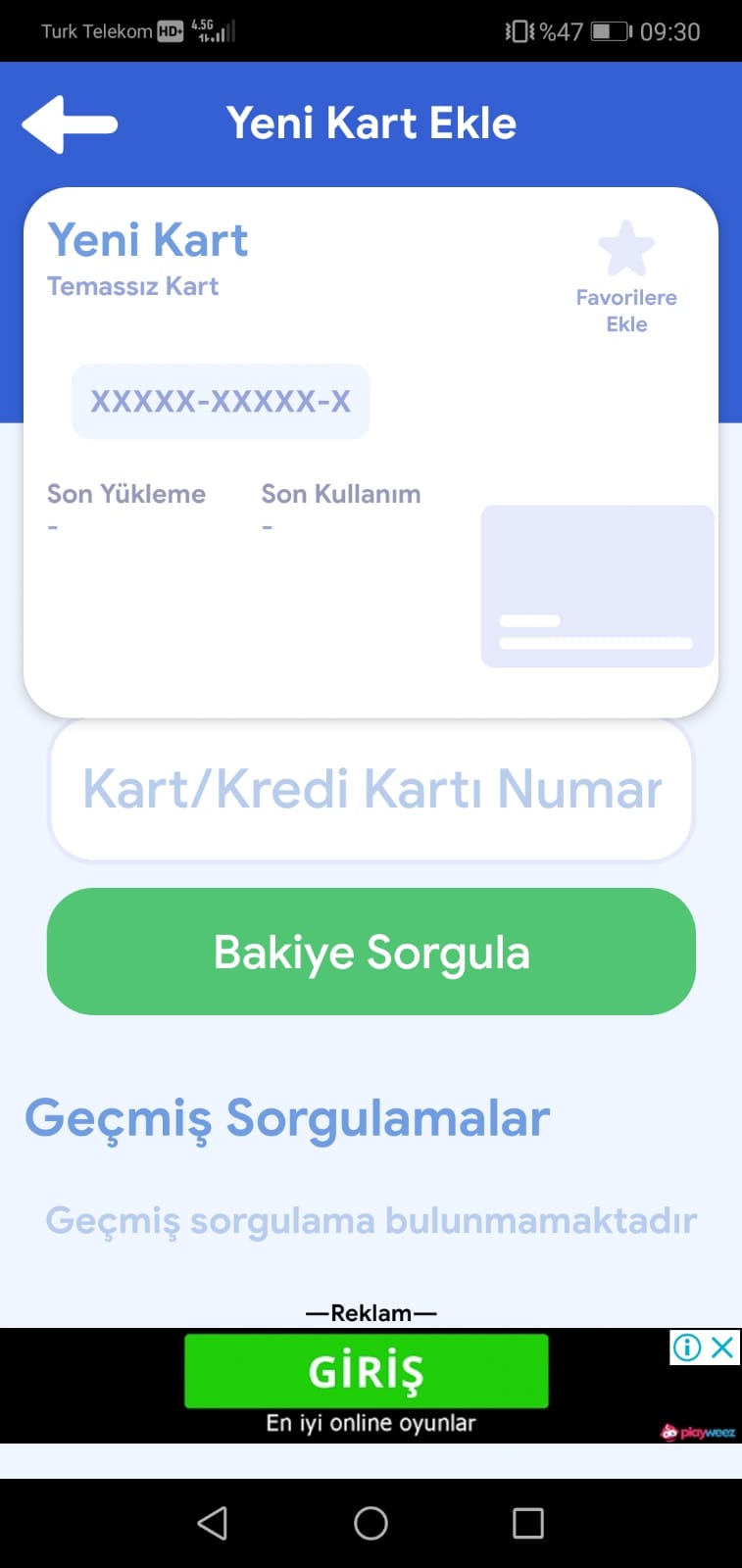This screenshot has width=742, height=1568.
Task: Tap the system home button
Action: tap(371, 1523)
